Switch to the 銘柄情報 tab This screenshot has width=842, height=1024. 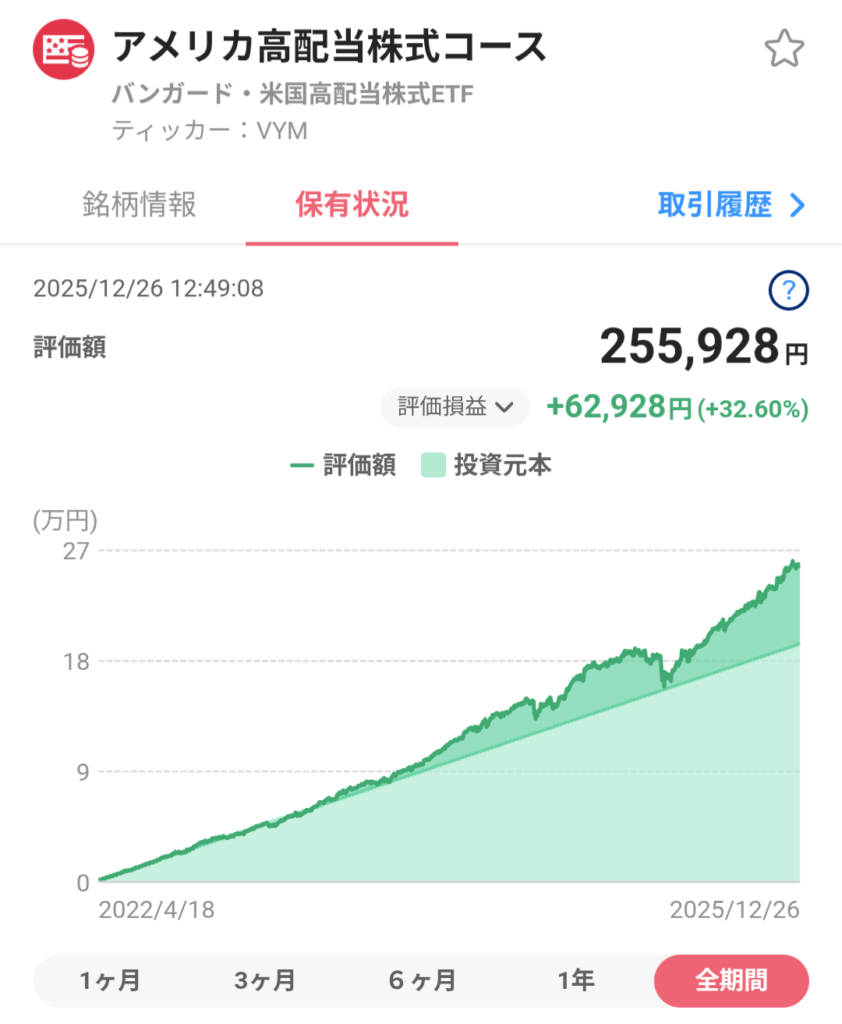pos(139,205)
